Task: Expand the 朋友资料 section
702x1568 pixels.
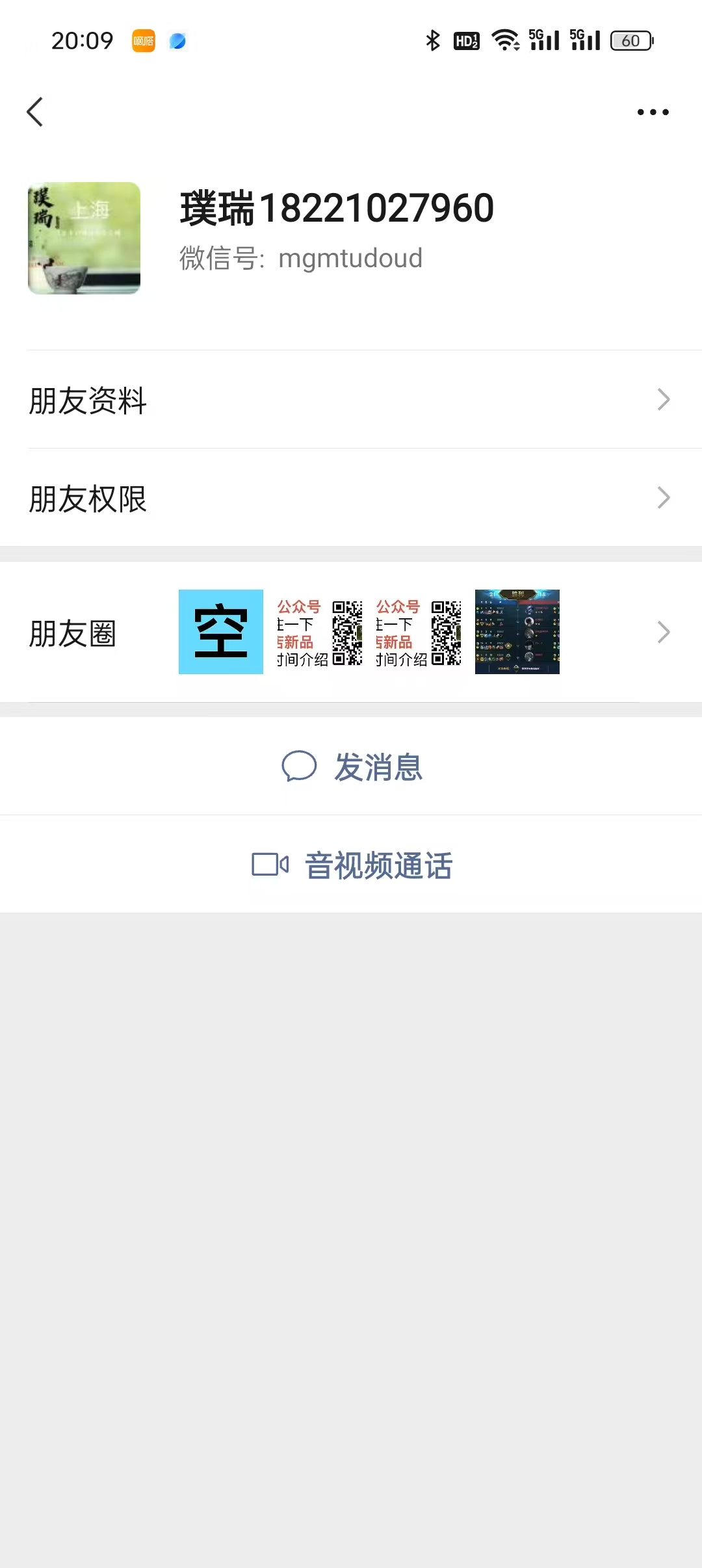Action: pyautogui.click(x=351, y=400)
